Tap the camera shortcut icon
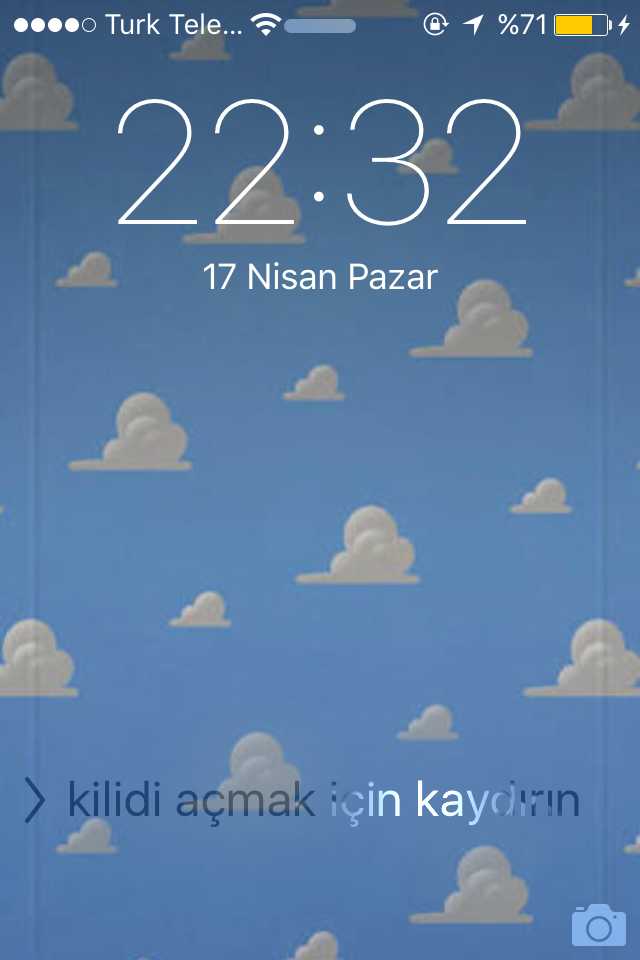 [x=598, y=925]
